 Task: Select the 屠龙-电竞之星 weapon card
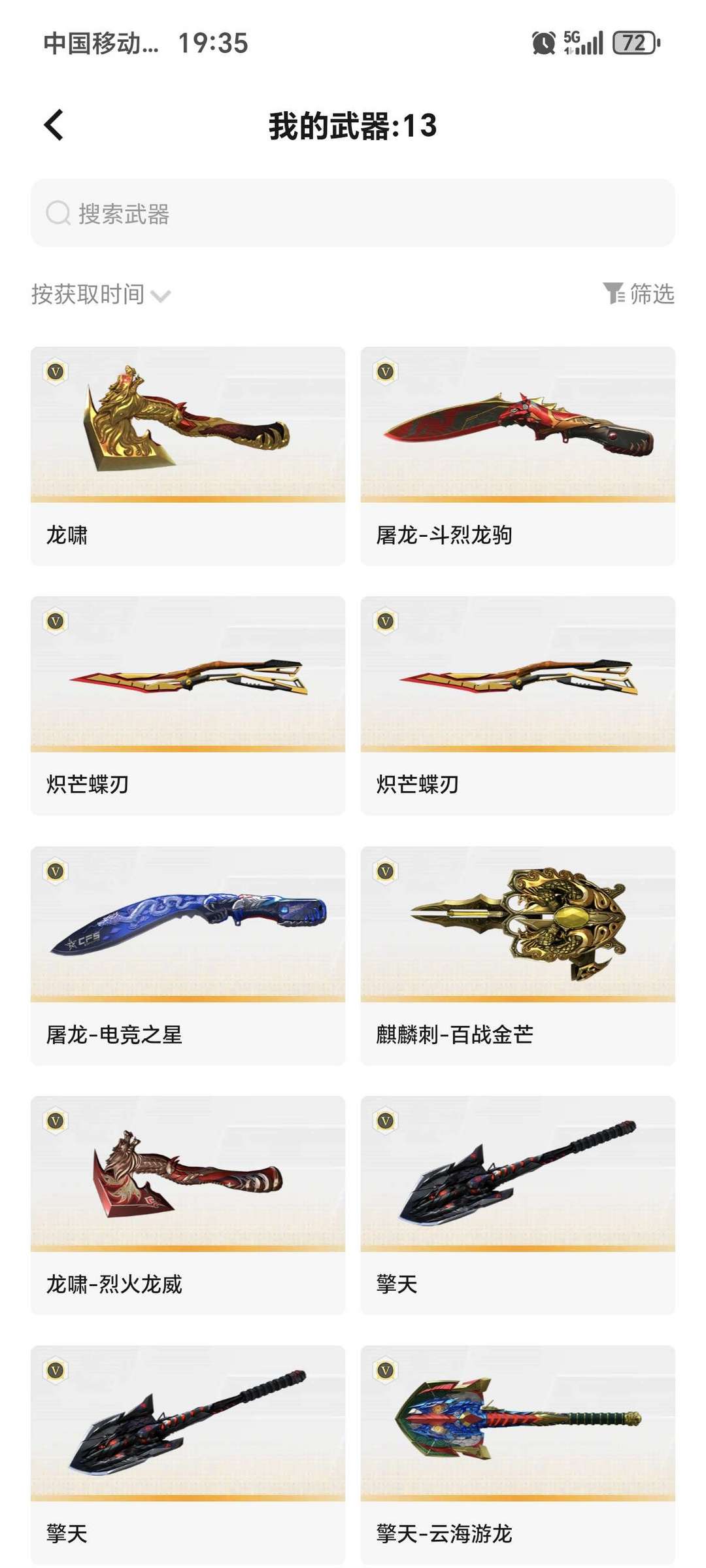[188, 955]
